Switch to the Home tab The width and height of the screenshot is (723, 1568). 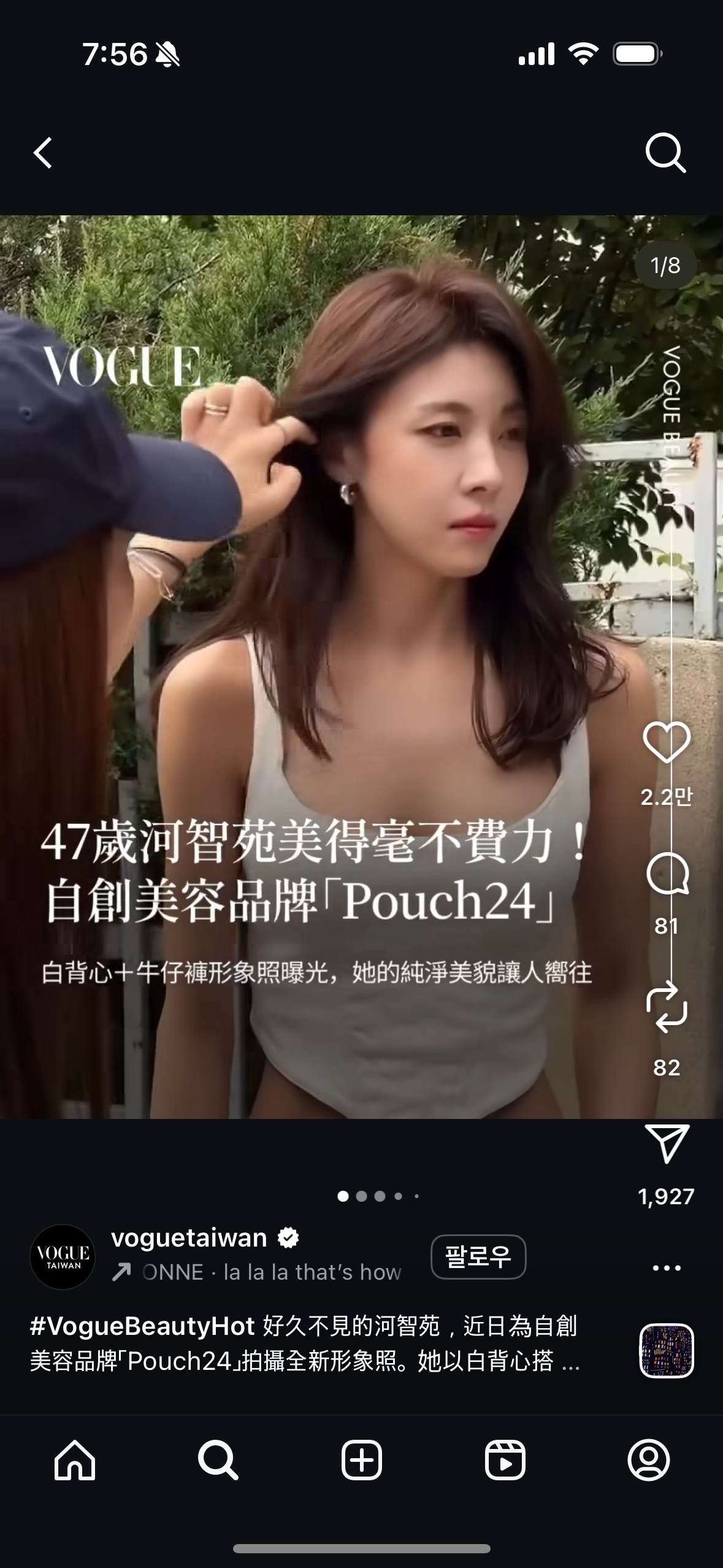pyautogui.click(x=75, y=1460)
